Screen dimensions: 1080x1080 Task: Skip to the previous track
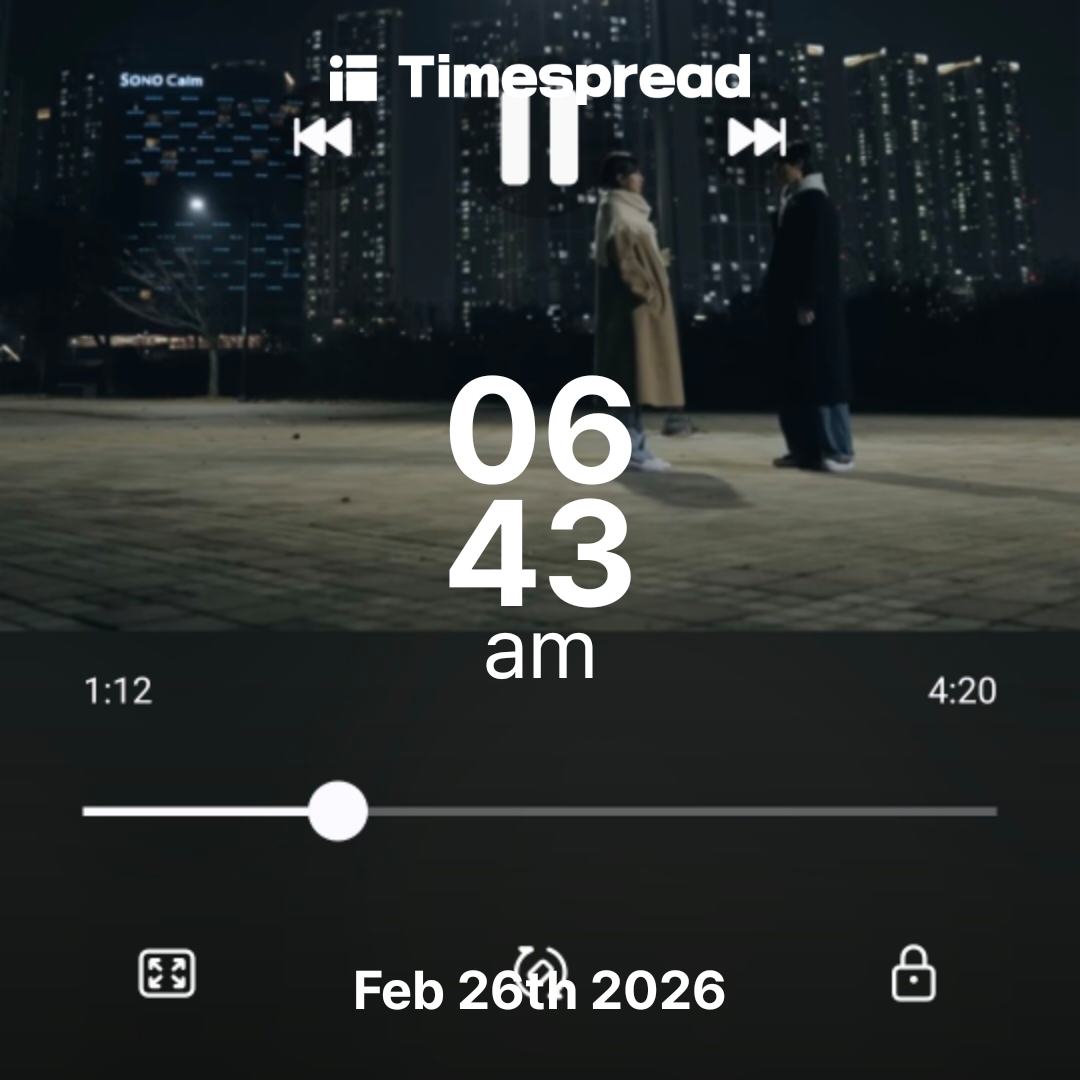[x=323, y=138]
